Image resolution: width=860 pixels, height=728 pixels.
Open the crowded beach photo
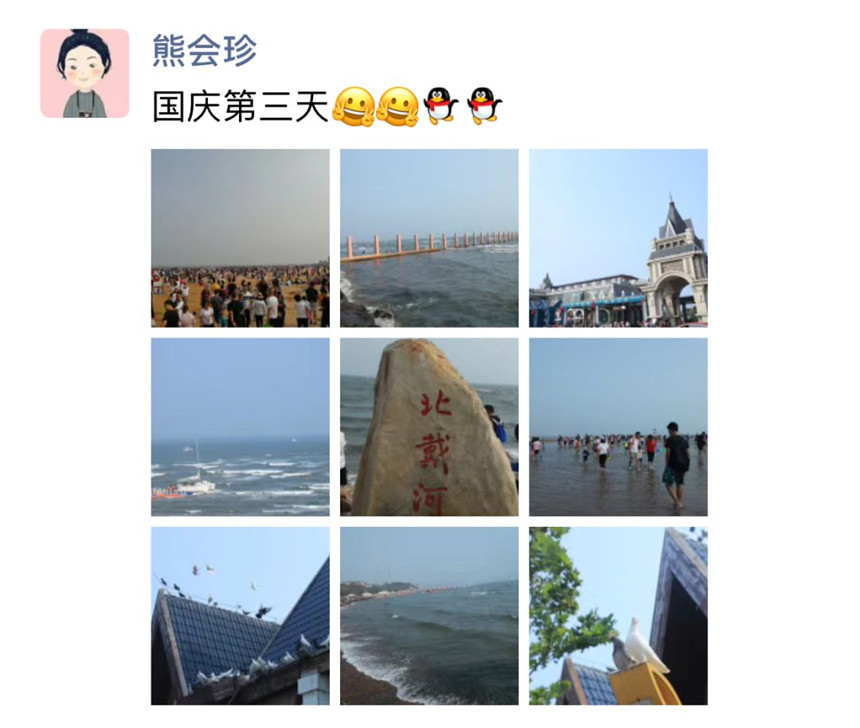[240, 238]
